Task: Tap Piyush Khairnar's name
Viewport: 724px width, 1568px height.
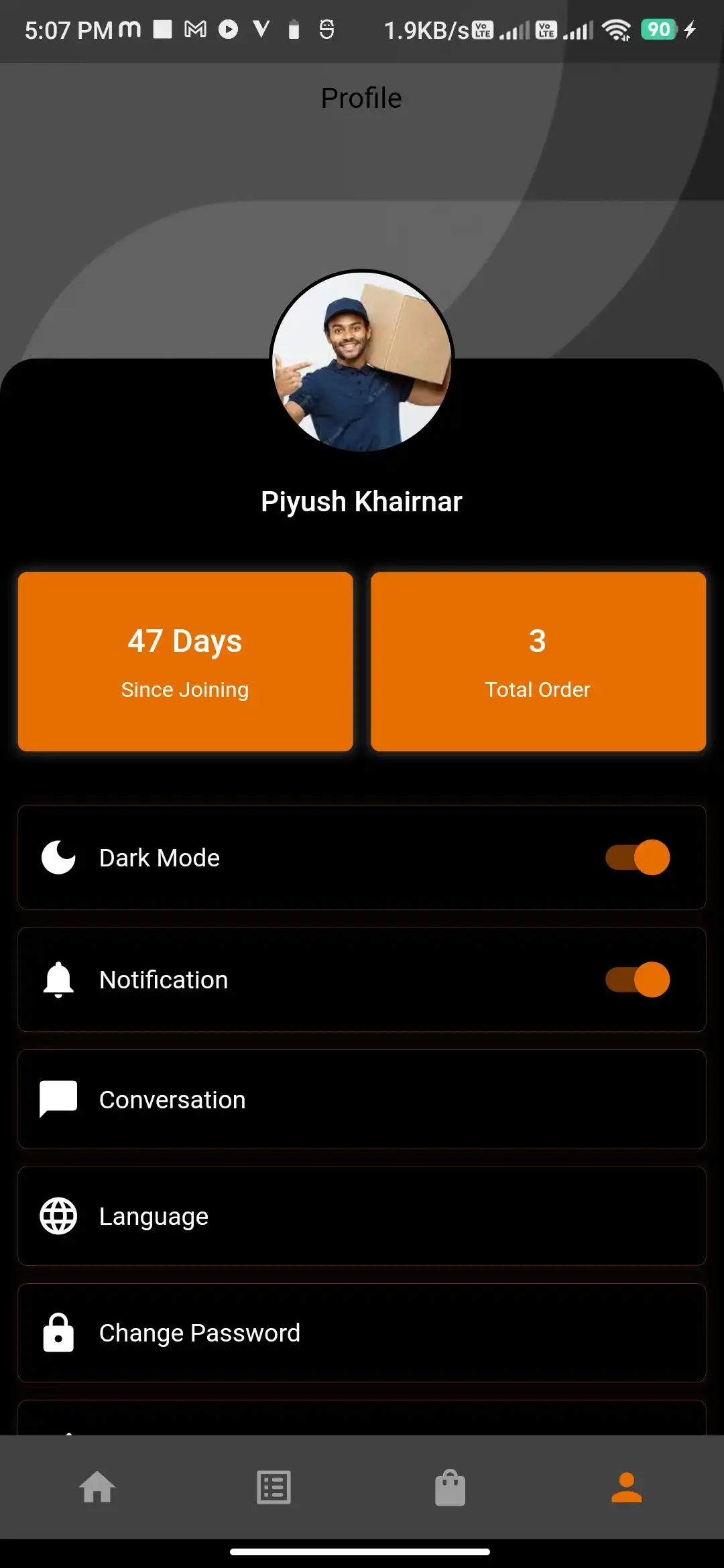Action: [x=361, y=501]
